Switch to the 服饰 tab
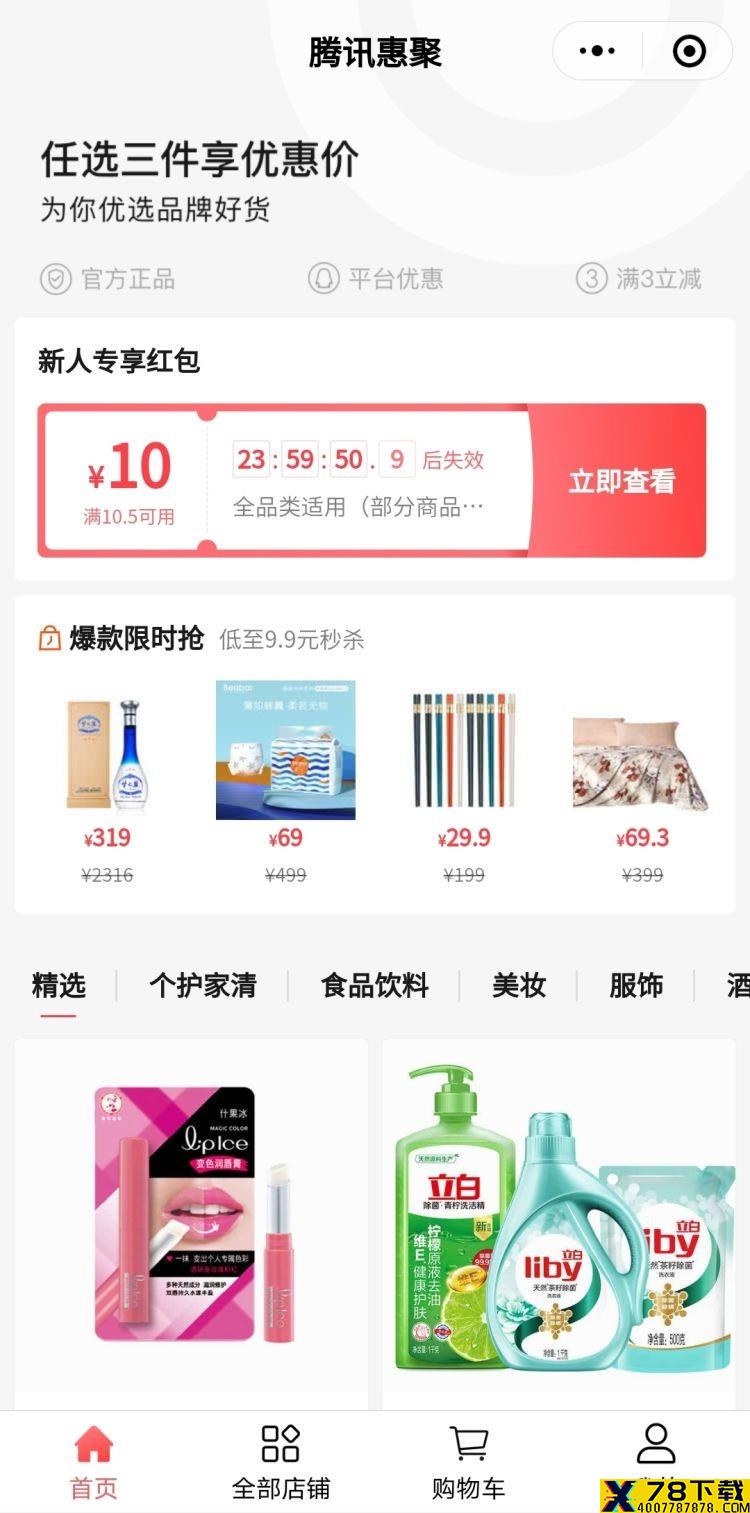The width and height of the screenshot is (750, 1513). [636, 986]
